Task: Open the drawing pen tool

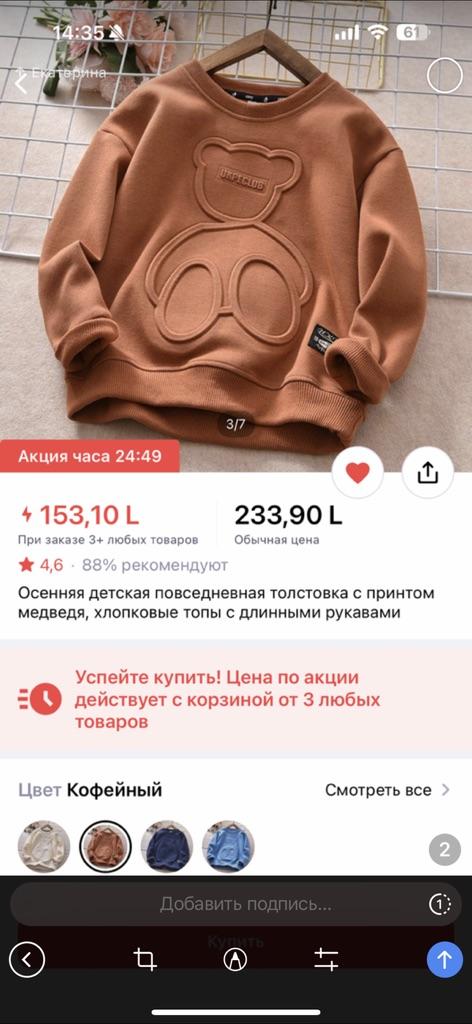Action: coord(235,959)
